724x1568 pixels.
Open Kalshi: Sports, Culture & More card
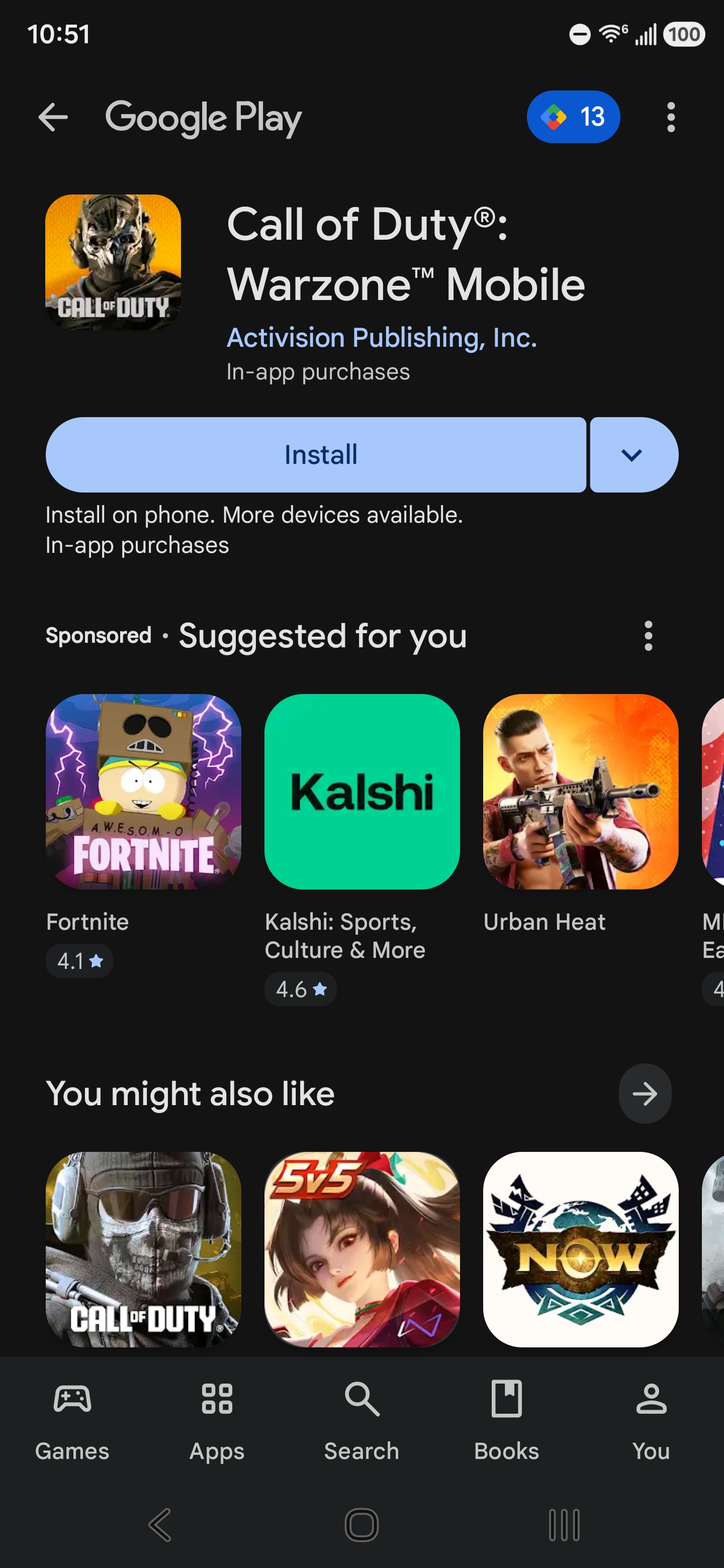[x=361, y=792]
